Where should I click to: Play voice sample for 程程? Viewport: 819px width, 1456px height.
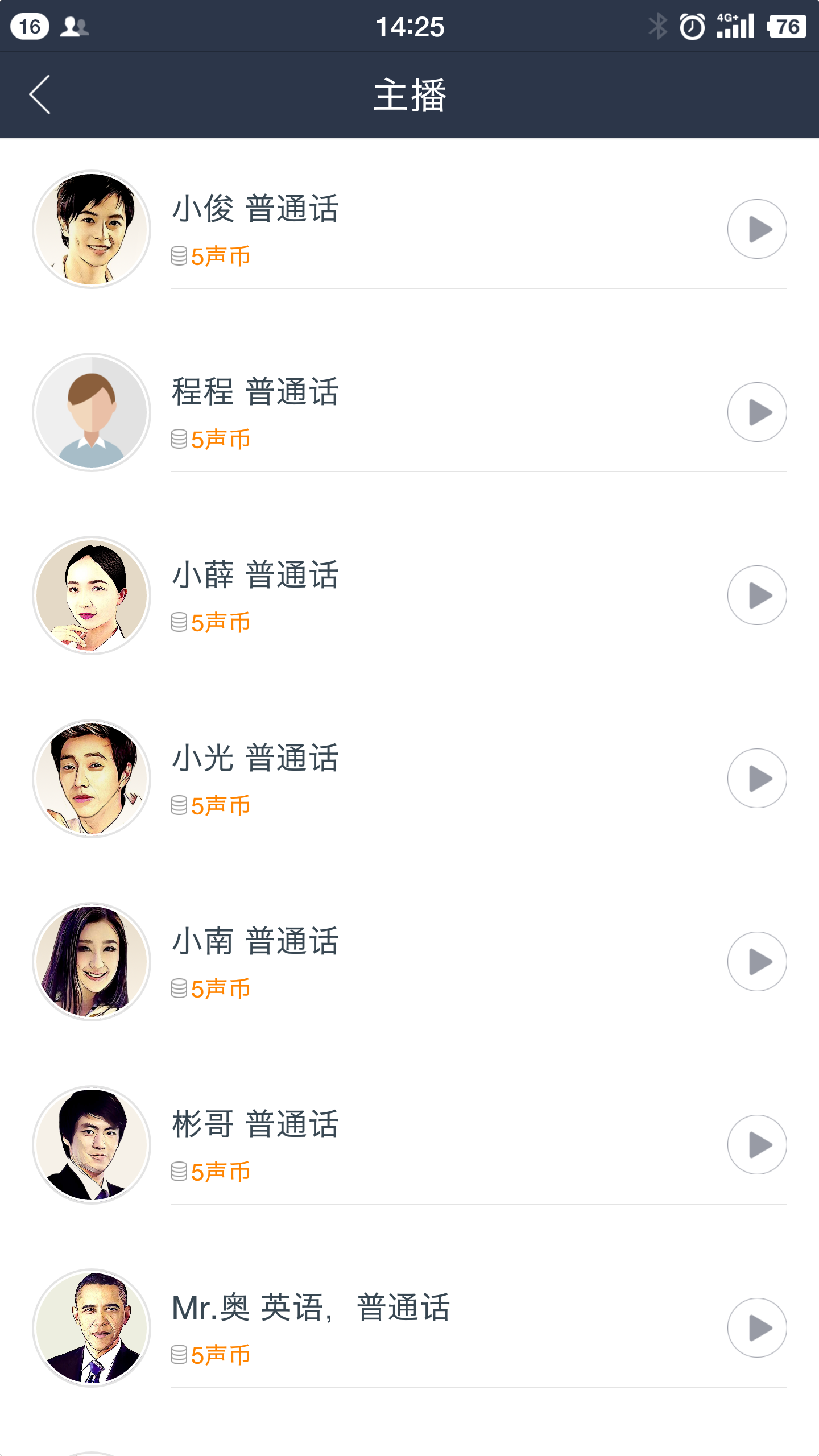coord(757,412)
